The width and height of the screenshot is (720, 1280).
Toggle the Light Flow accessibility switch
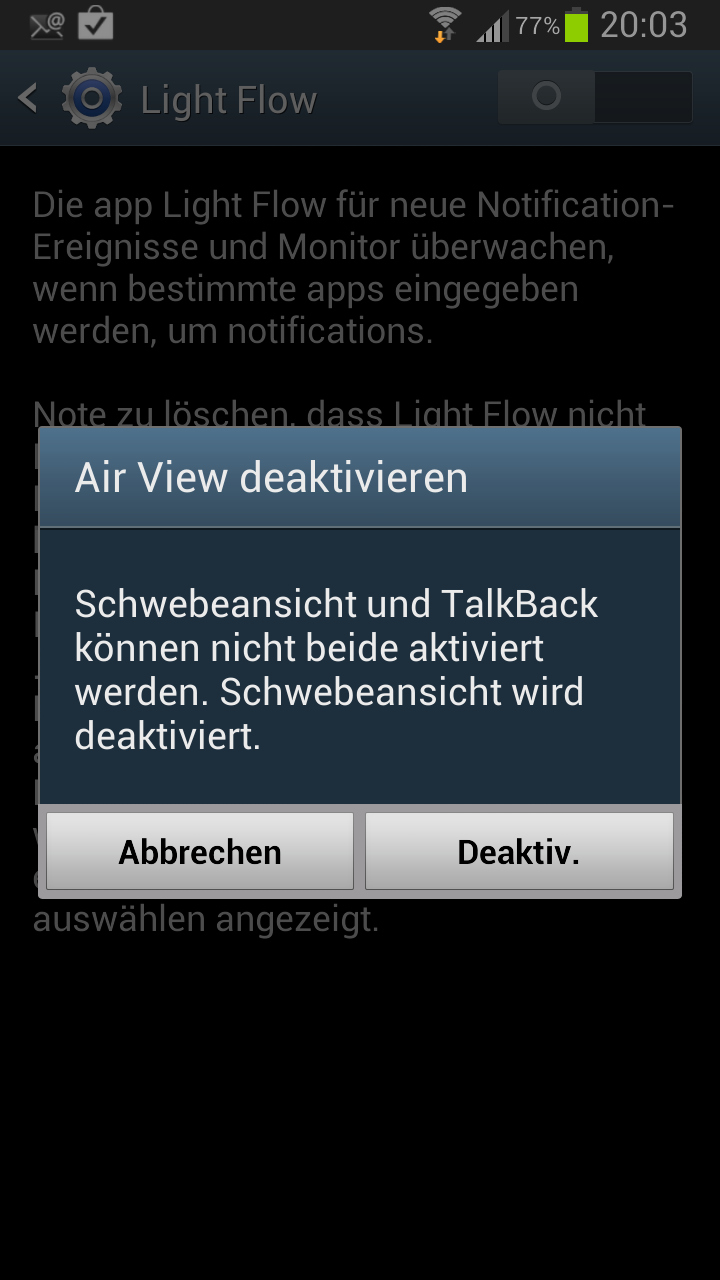pos(595,97)
